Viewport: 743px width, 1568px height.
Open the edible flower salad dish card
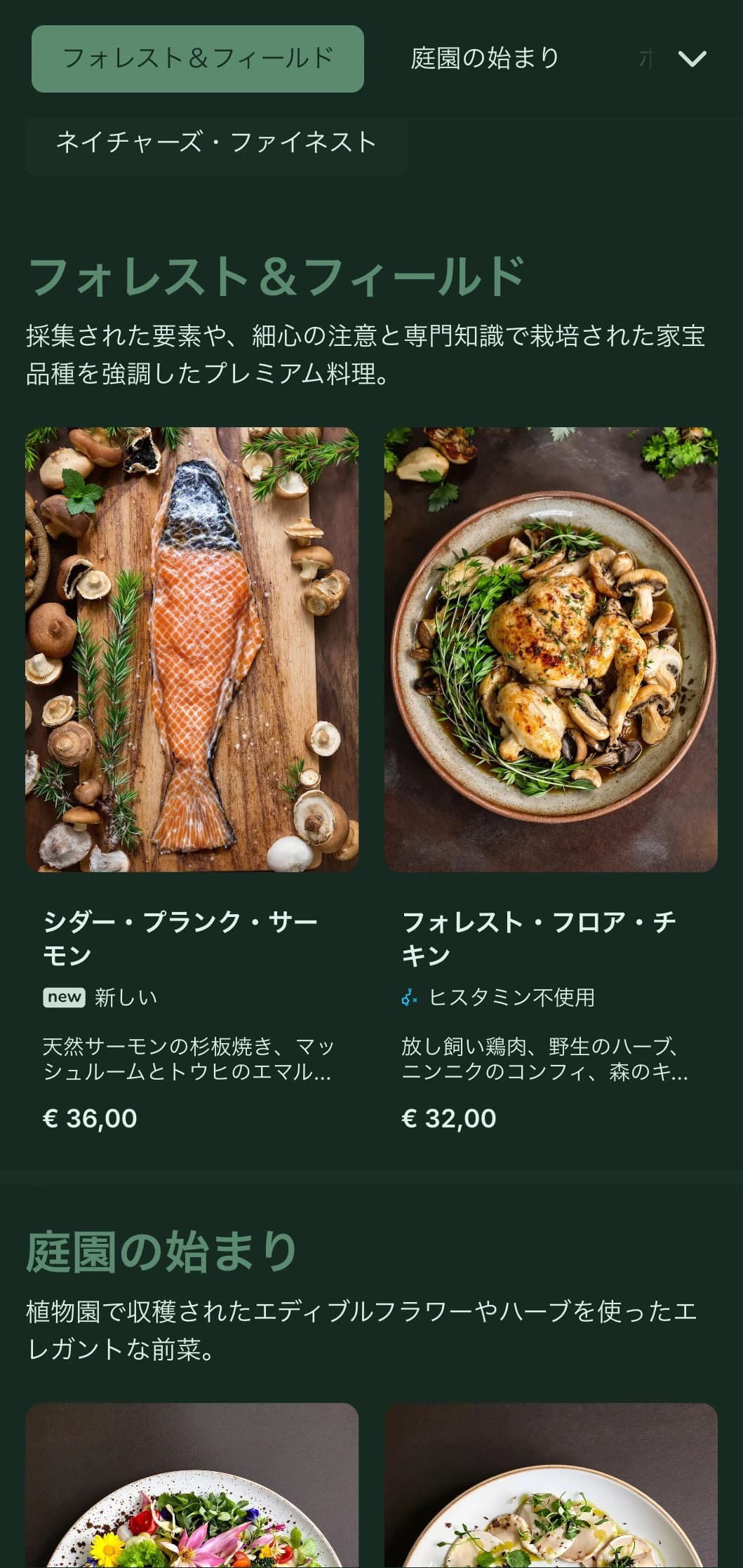pos(192,1487)
